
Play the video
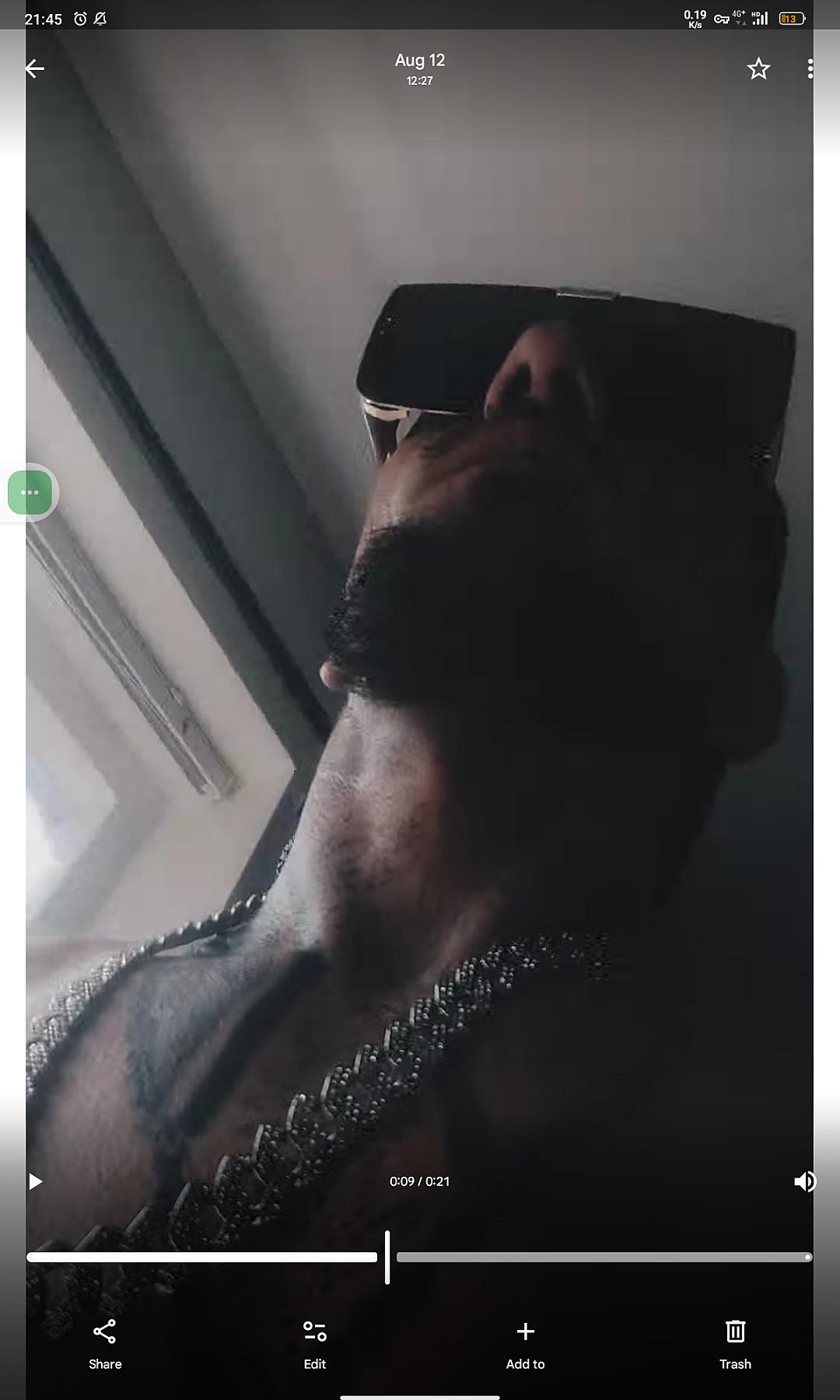tap(35, 1181)
